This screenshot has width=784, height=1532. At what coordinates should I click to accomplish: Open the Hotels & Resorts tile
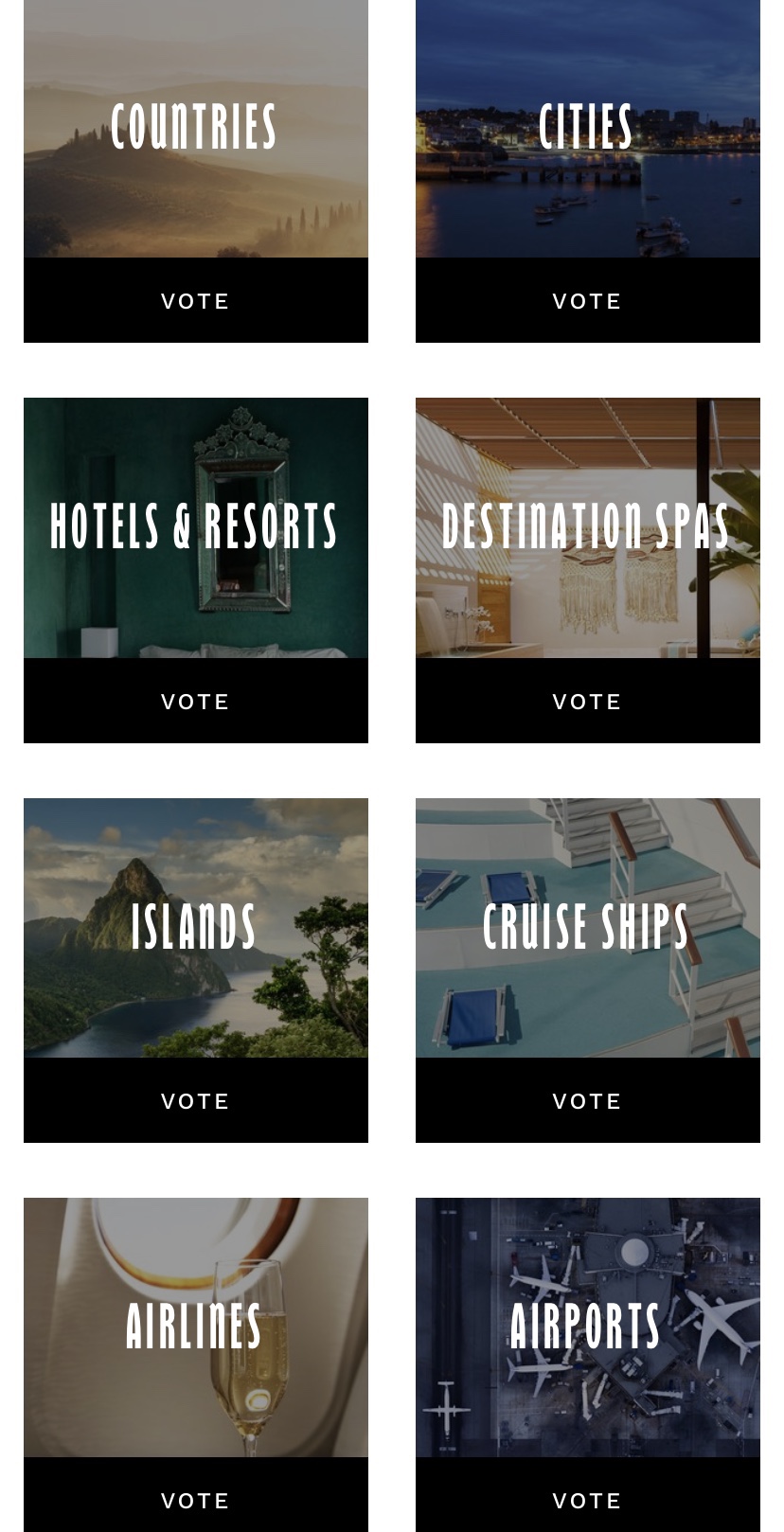pyautogui.click(x=196, y=527)
